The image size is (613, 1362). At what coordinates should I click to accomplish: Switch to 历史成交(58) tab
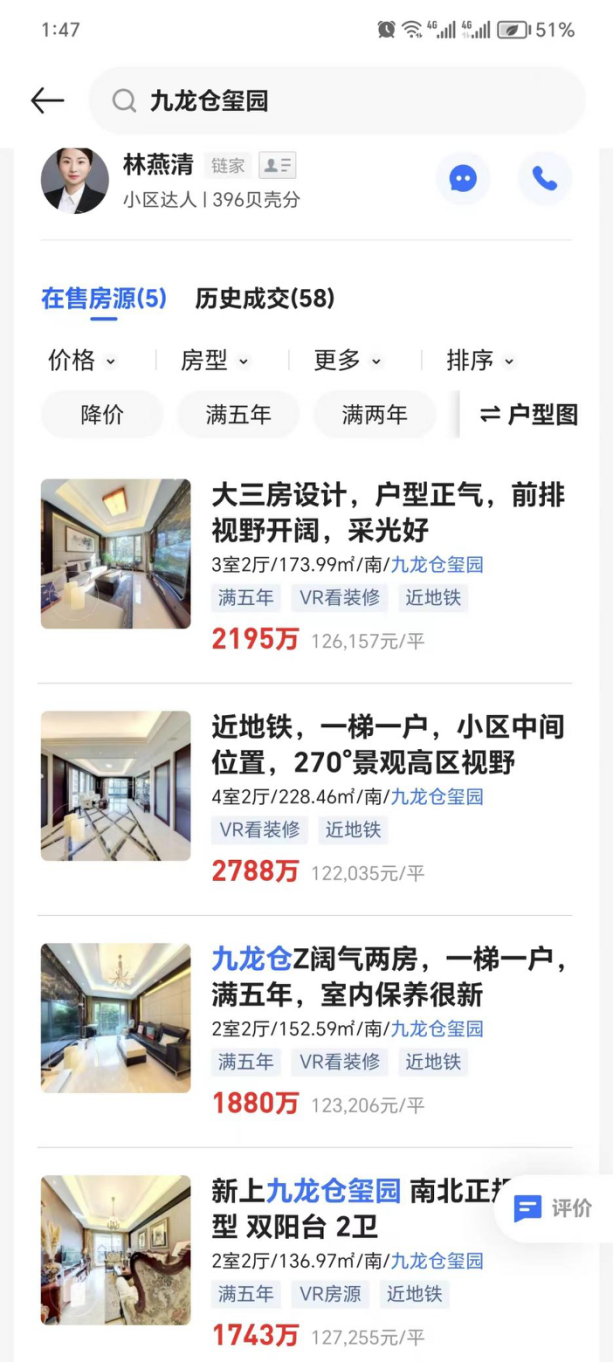264,298
